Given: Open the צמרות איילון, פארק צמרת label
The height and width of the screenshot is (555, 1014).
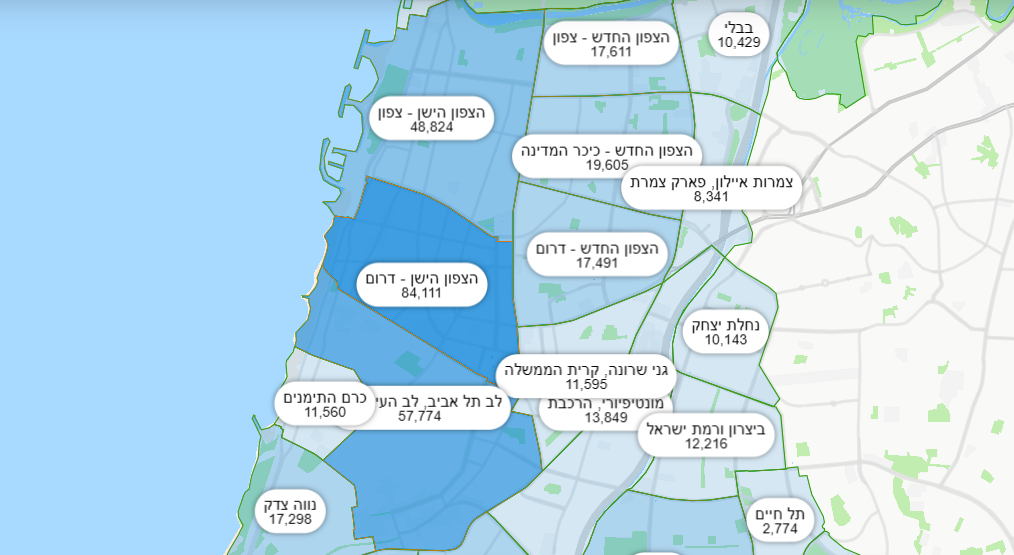Looking at the screenshot, I should click(x=711, y=189).
